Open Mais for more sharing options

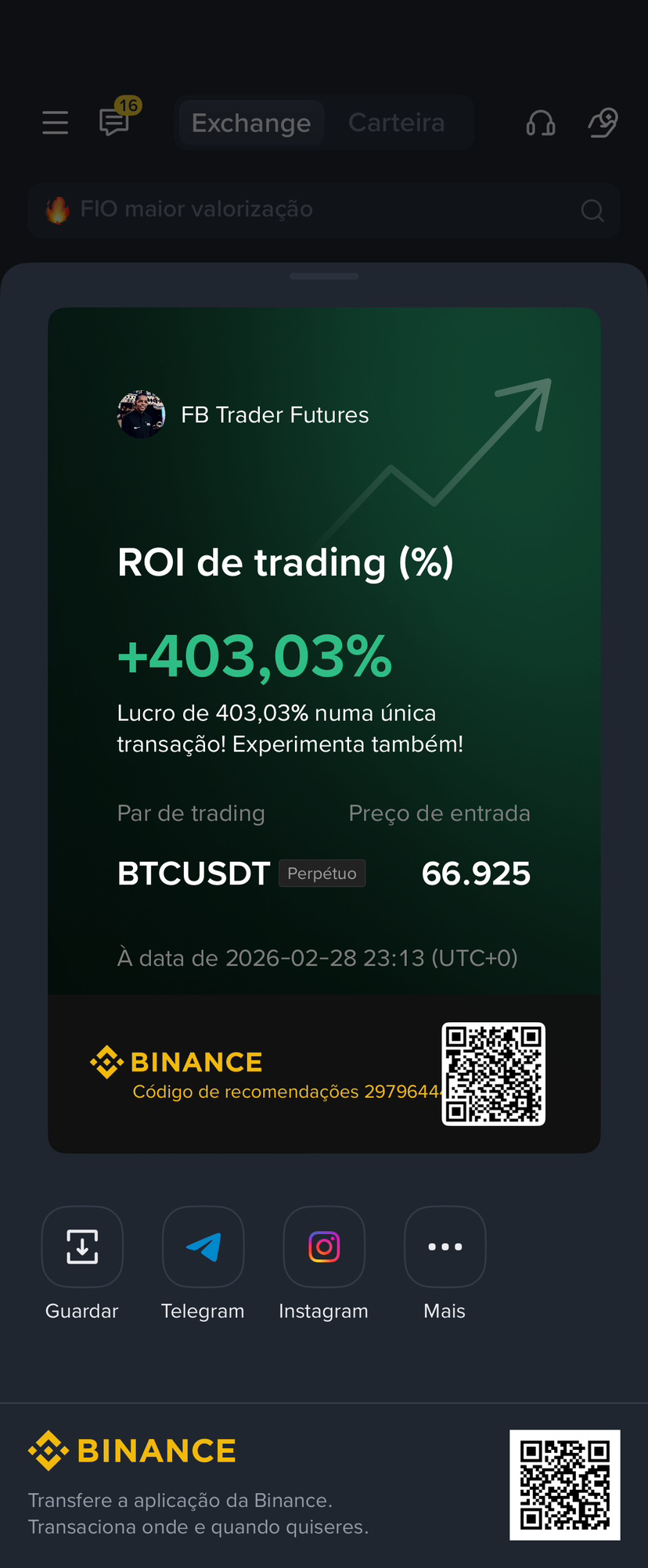pyautogui.click(x=445, y=1247)
